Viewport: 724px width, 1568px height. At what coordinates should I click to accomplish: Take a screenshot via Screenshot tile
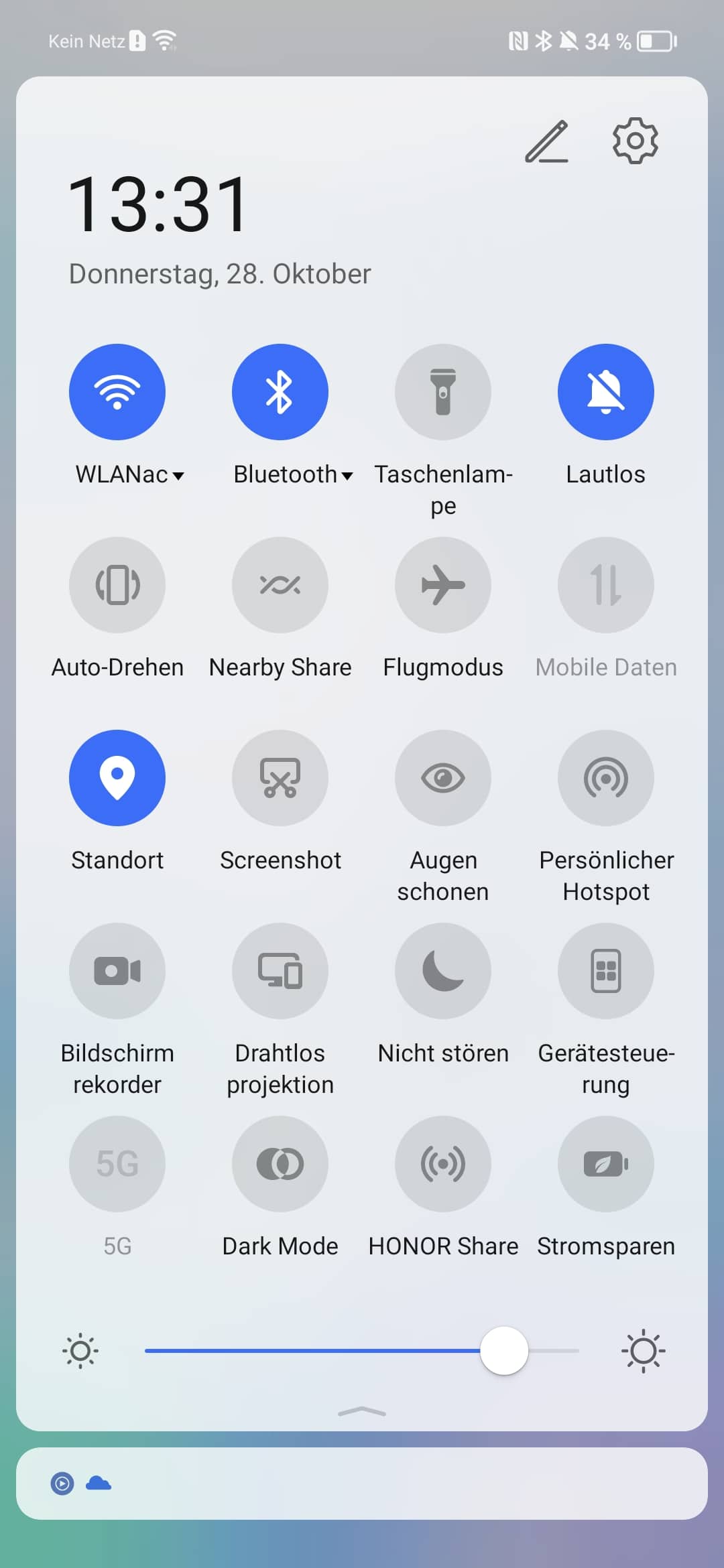click(280, 778)
